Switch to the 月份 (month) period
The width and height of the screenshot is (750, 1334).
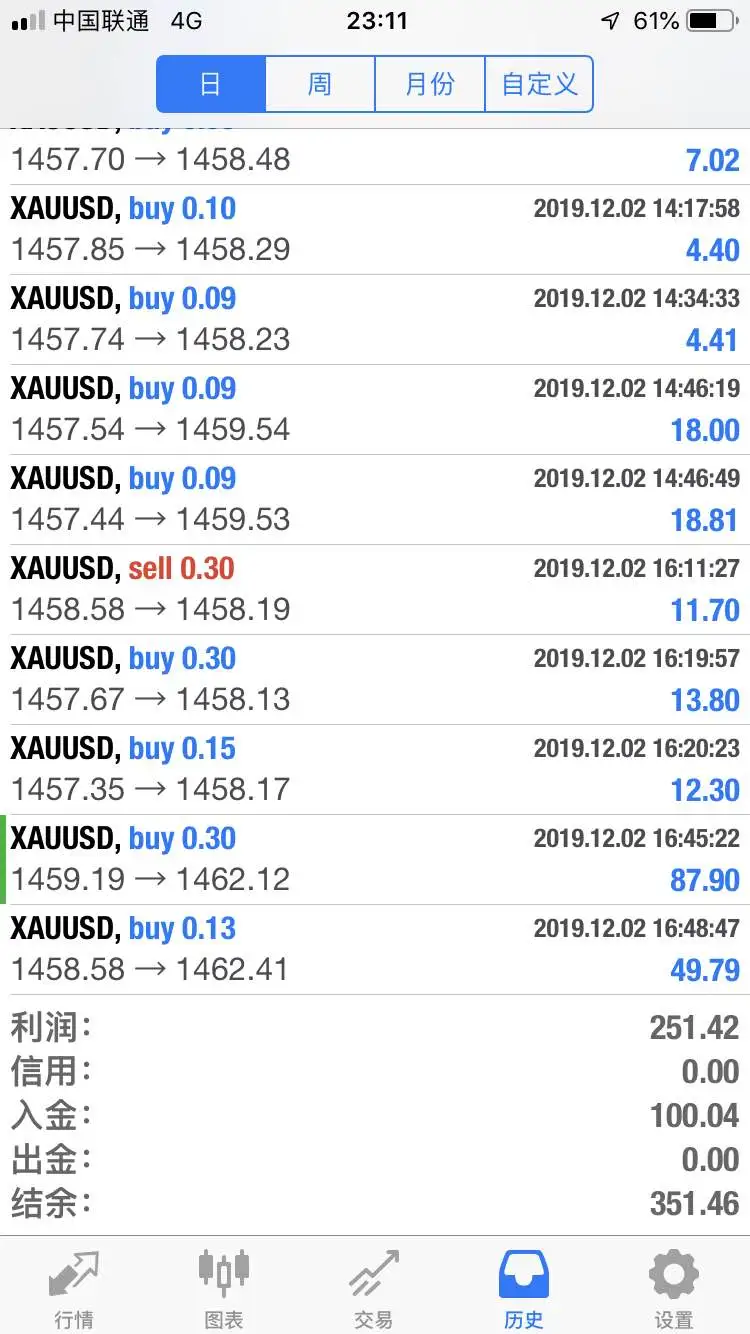point(430,84)
